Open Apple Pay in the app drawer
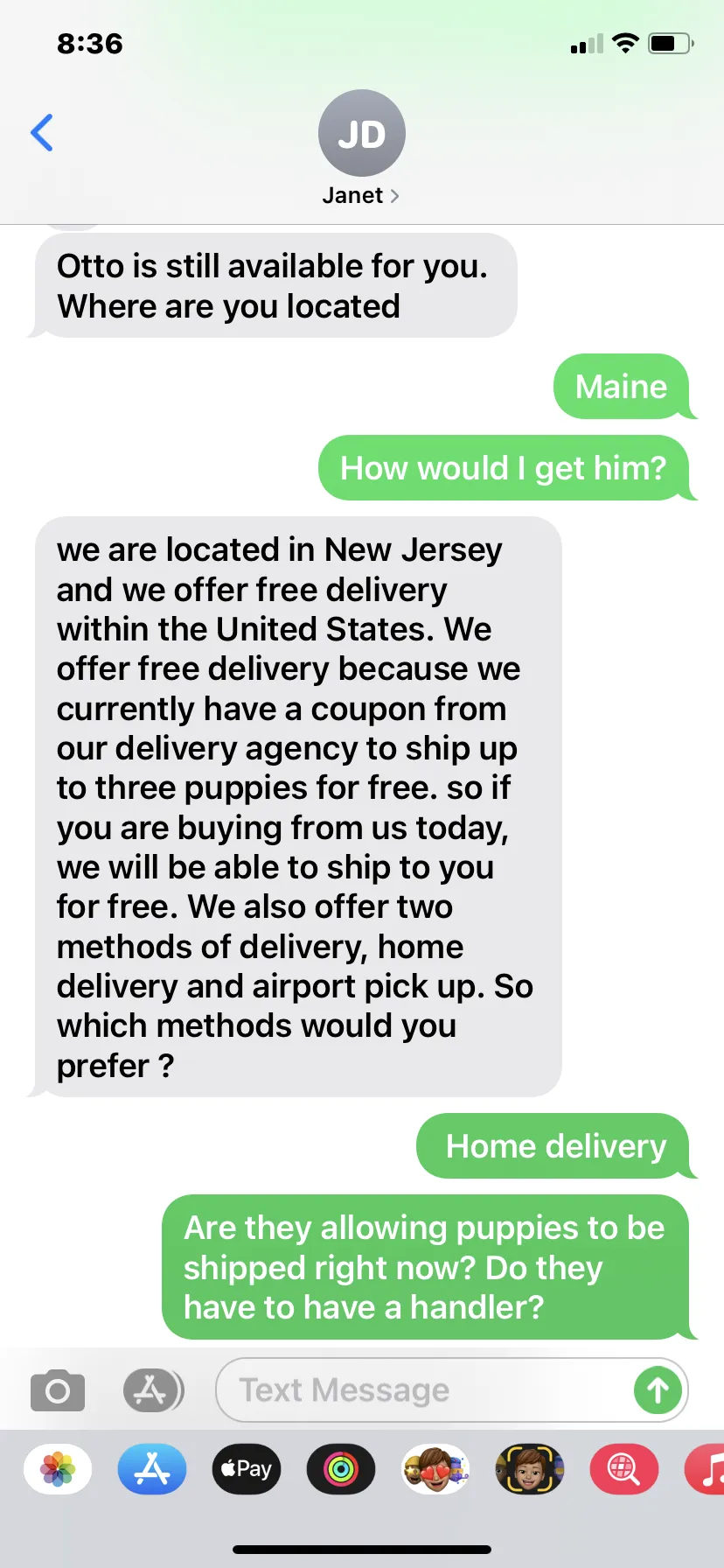724x1568 pixels. click(247, 1469)
